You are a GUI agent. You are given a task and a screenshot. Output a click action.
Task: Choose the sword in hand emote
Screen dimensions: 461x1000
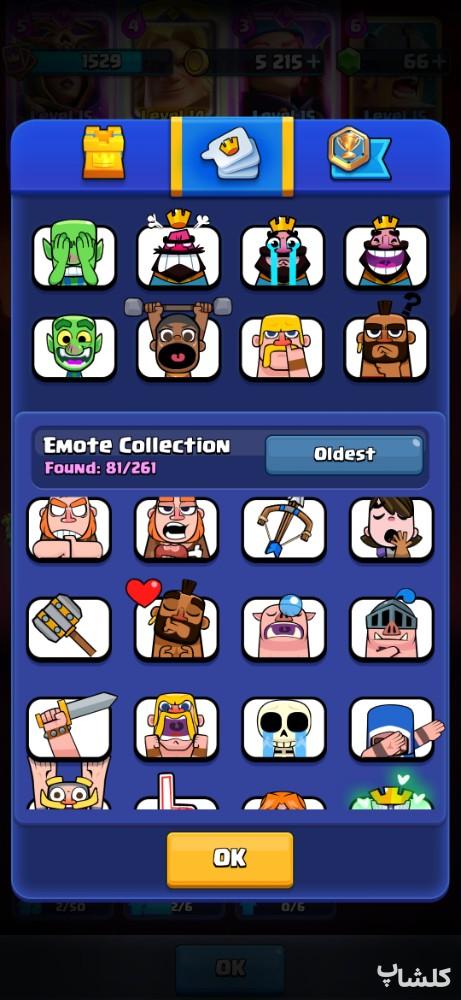[x=70, y=726]
